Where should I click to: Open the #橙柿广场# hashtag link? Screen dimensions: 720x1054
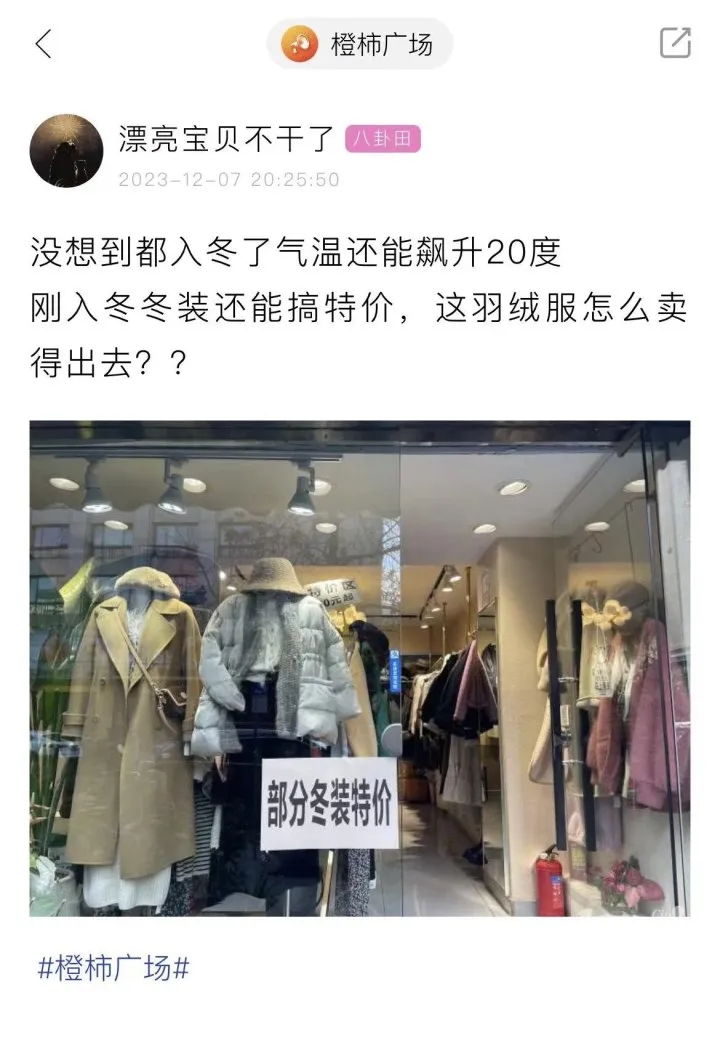(x=113, y=968)
